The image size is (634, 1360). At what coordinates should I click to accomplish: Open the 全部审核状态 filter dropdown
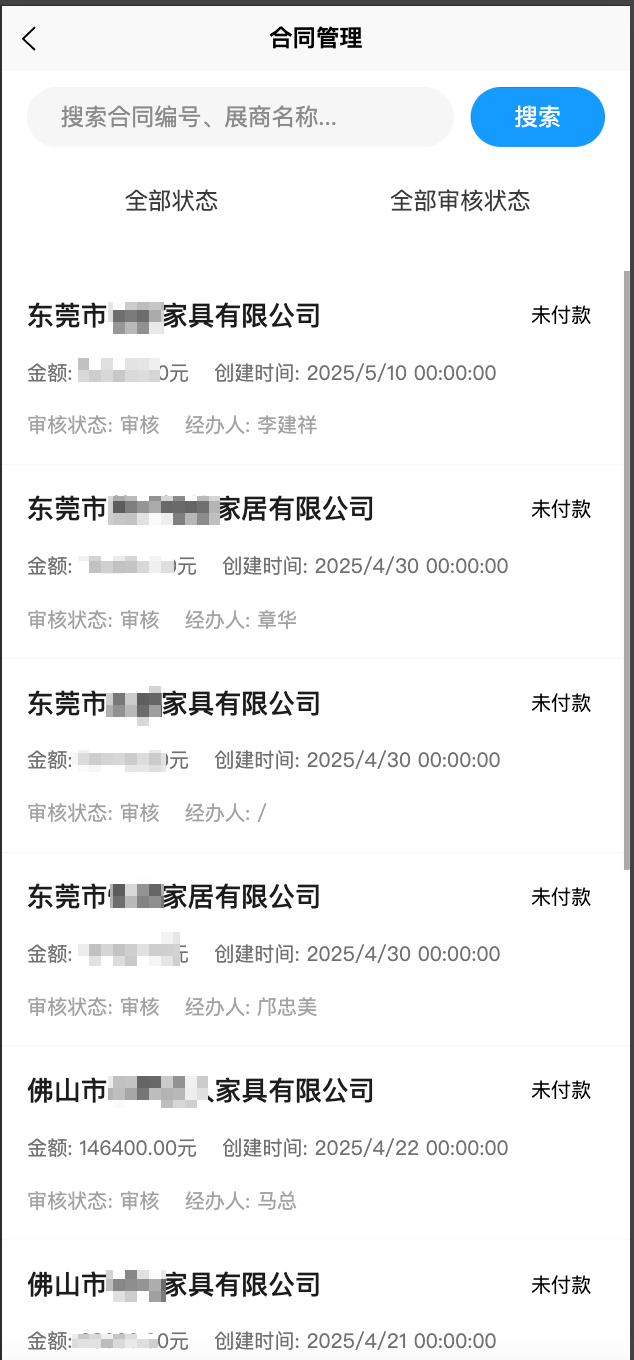click(x=460, y=201)
